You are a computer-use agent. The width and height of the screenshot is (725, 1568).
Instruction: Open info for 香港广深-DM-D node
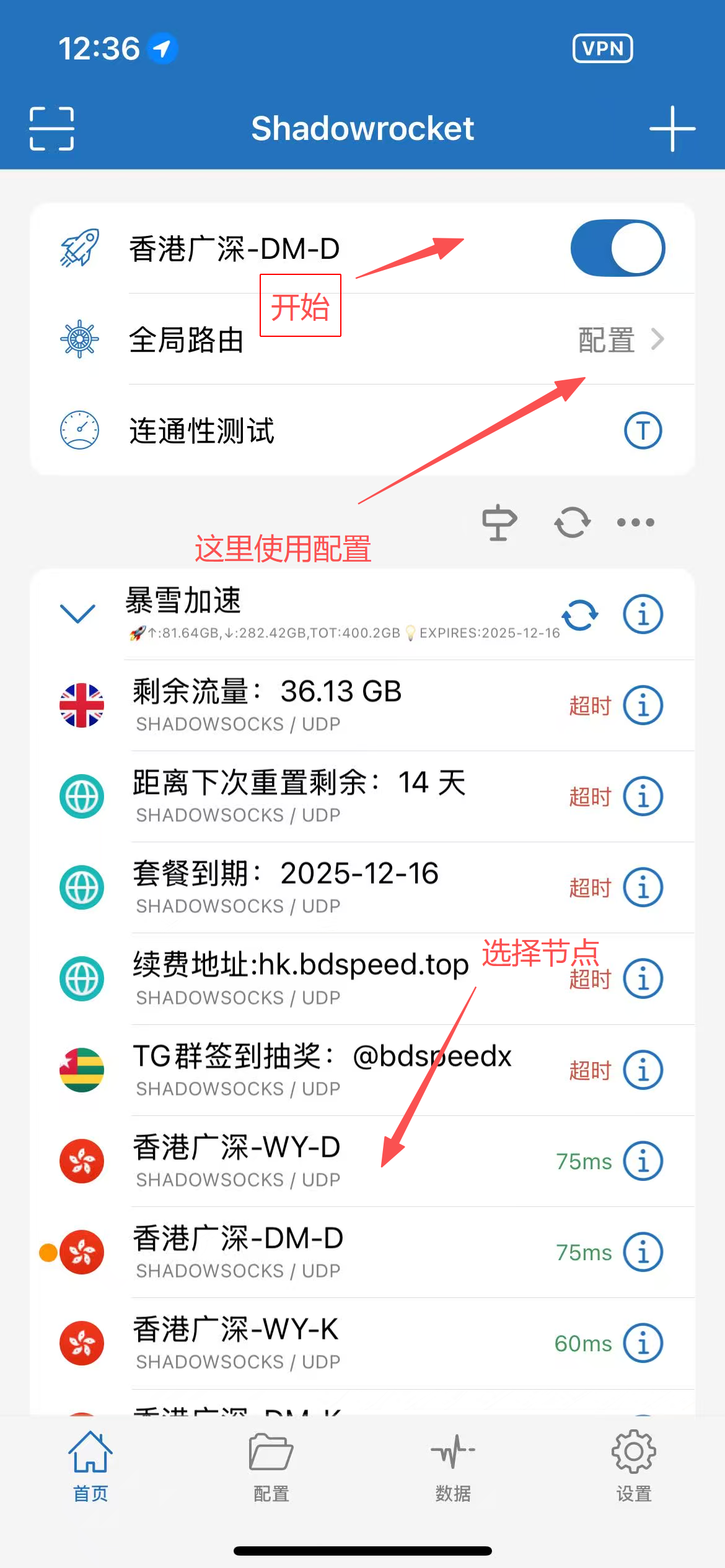tap(643, 1252)
